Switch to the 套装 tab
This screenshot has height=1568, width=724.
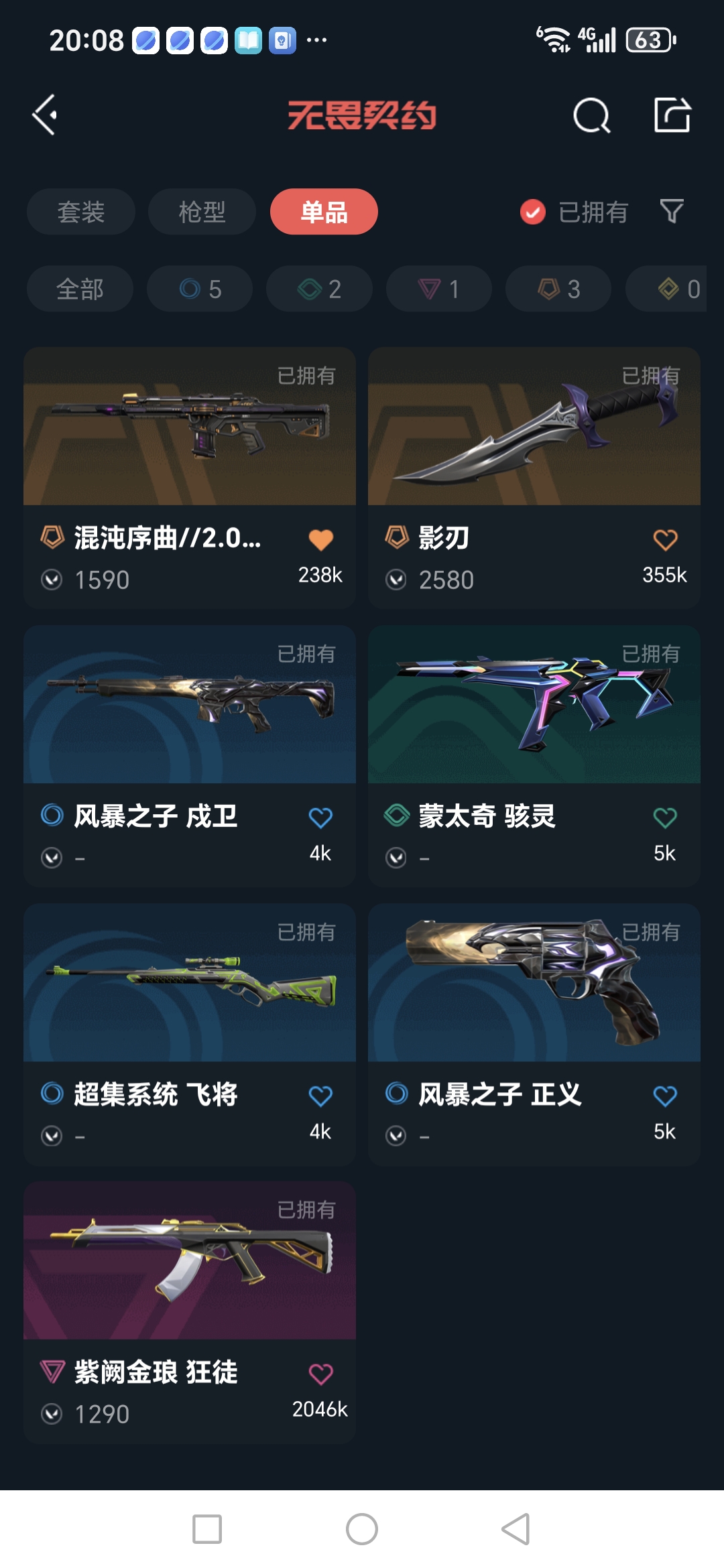[x=81, y=212]
